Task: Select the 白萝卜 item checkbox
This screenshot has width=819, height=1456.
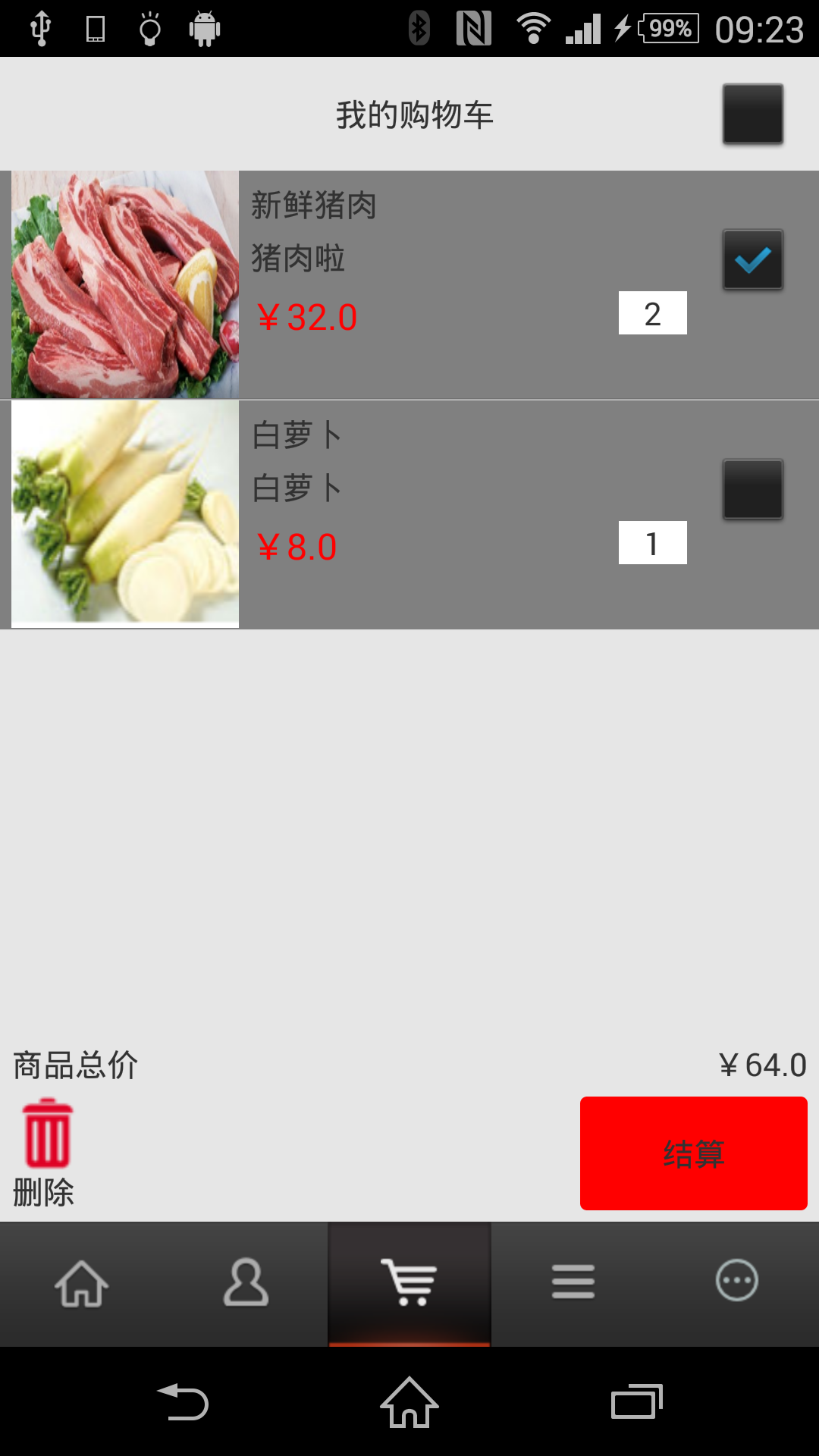Action: [752, 489]
